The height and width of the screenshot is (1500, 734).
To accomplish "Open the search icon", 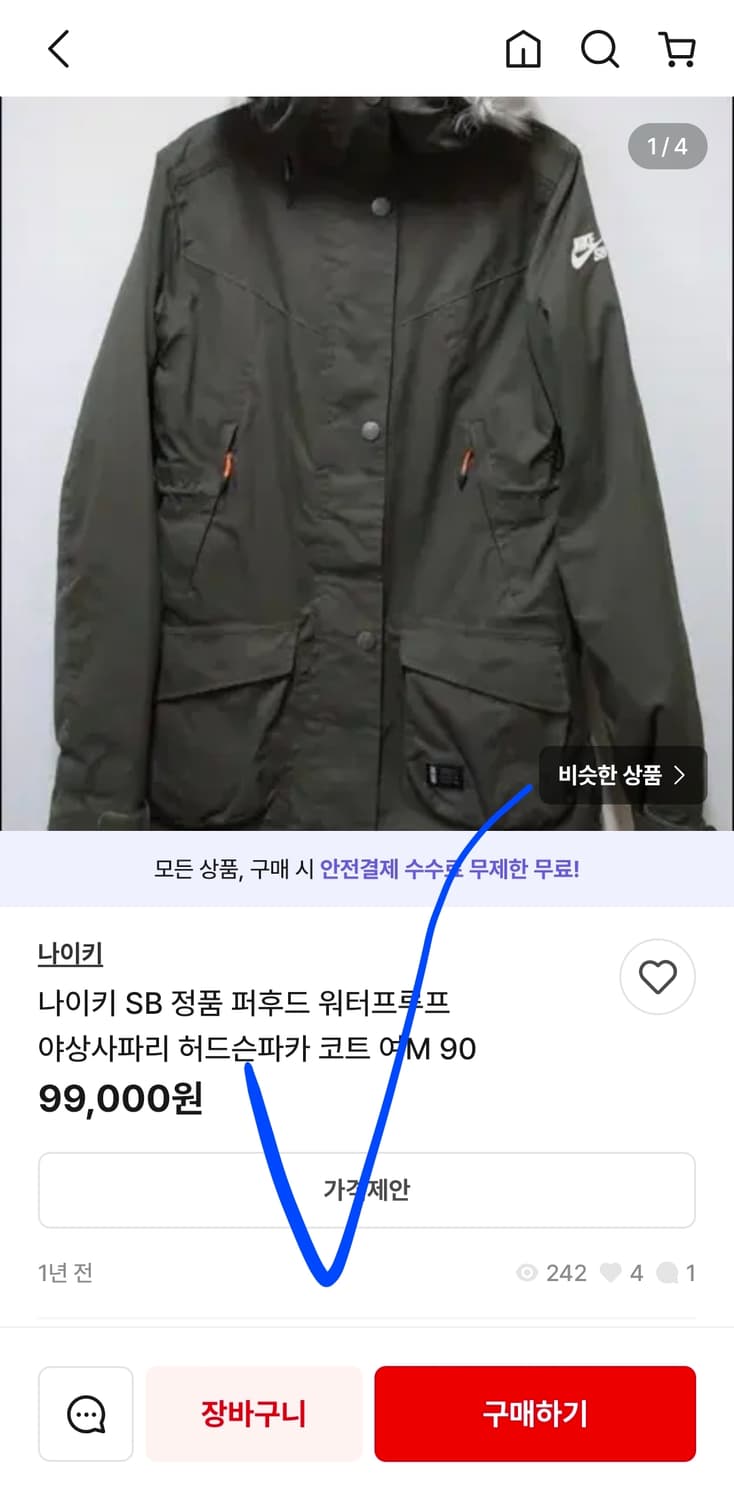I will (600, 49).
